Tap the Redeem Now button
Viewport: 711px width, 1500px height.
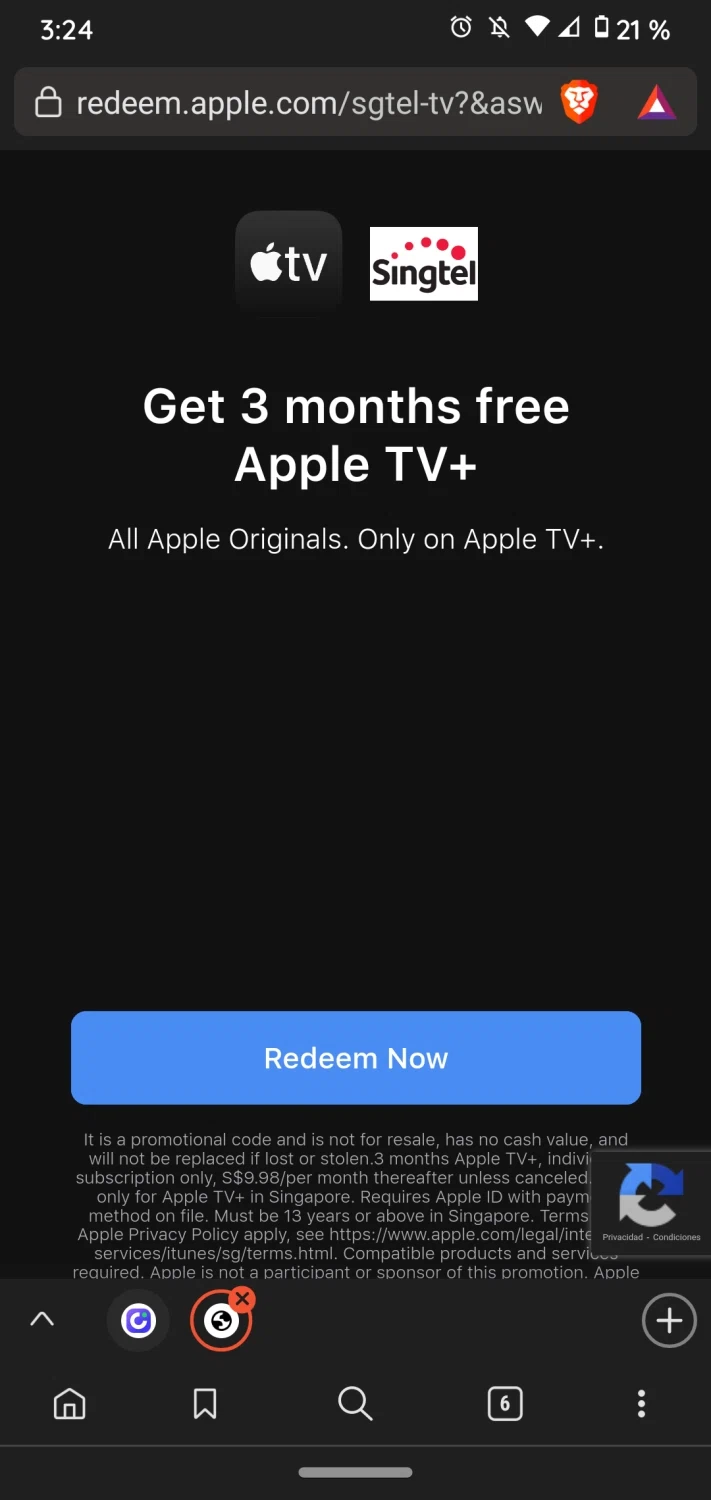click(x=355, y=1058)
